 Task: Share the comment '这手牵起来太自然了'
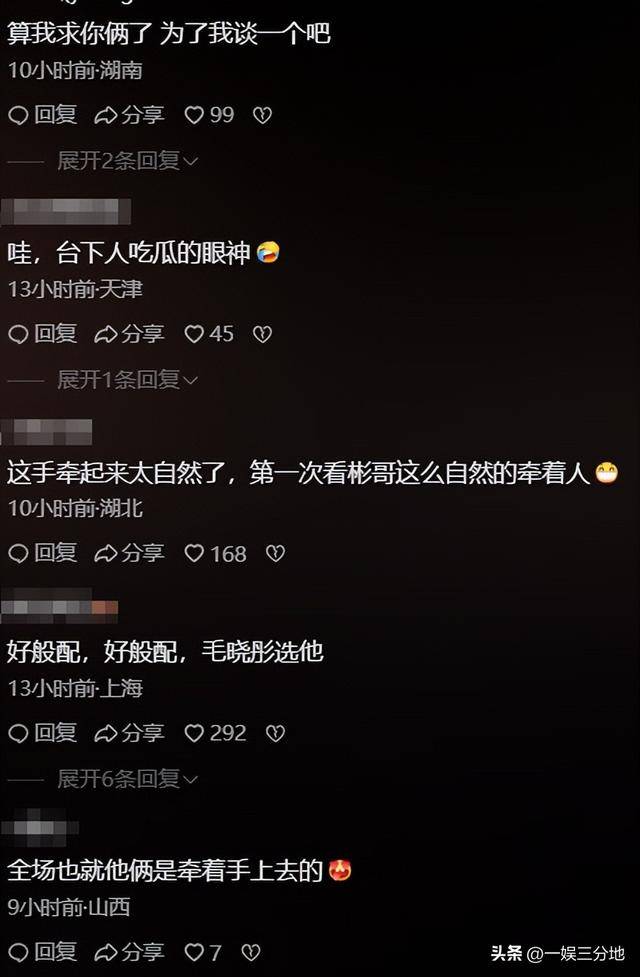coord(129,553)
